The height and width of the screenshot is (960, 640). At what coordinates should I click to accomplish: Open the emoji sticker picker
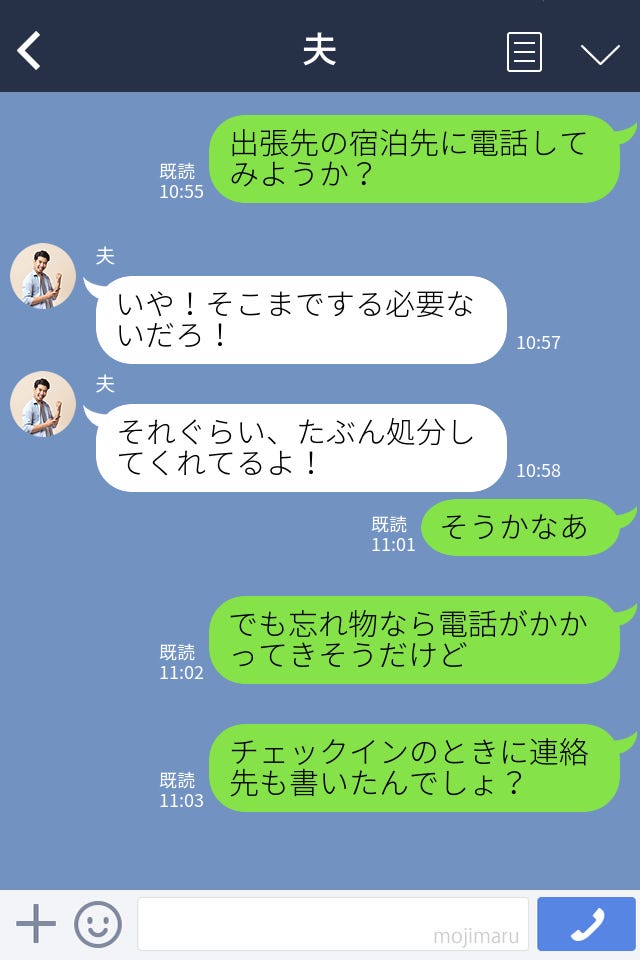click(x=98, y=924)
